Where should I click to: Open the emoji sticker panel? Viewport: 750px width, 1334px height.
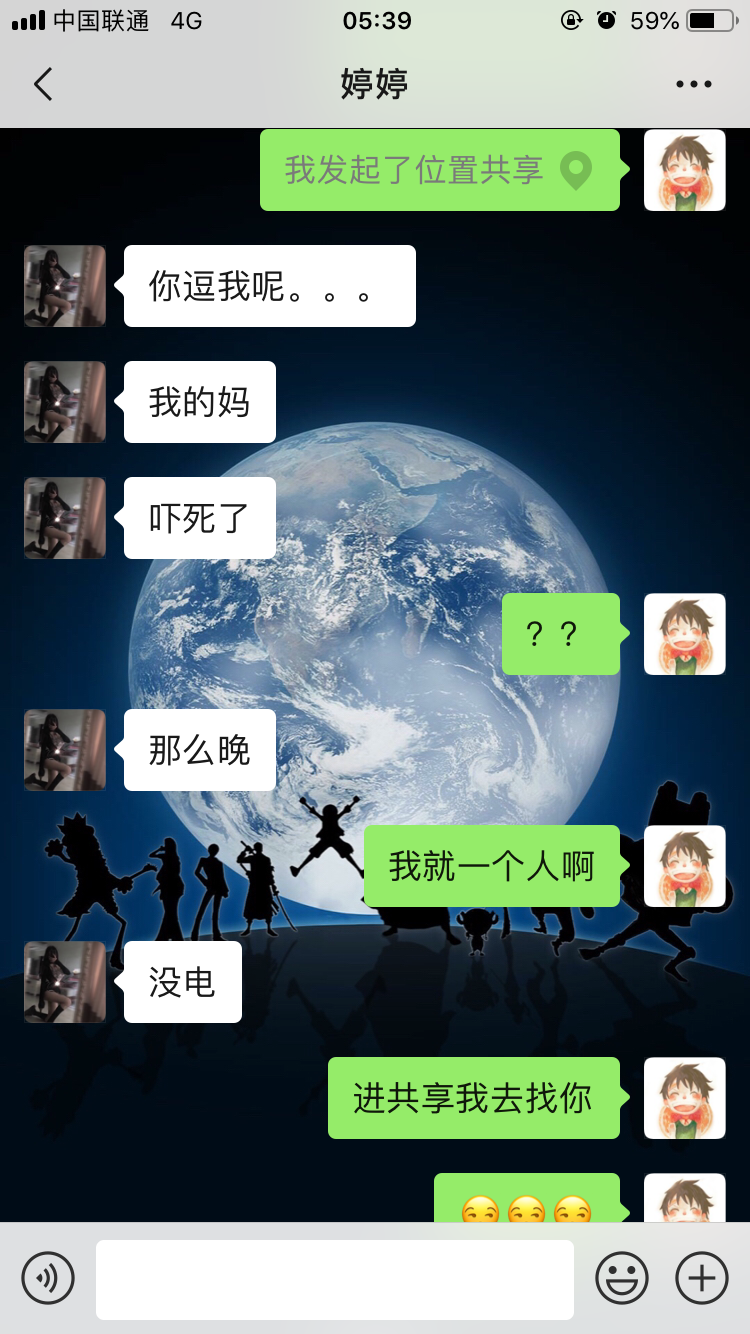click(x=622, y=1277)
